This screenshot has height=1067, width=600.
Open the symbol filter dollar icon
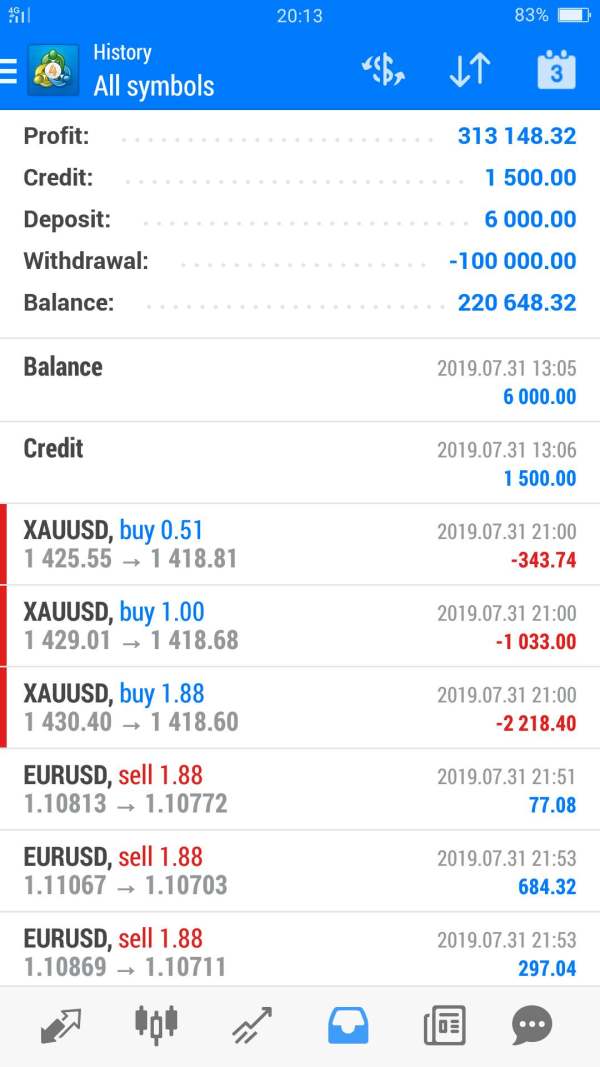pos(383,70)
